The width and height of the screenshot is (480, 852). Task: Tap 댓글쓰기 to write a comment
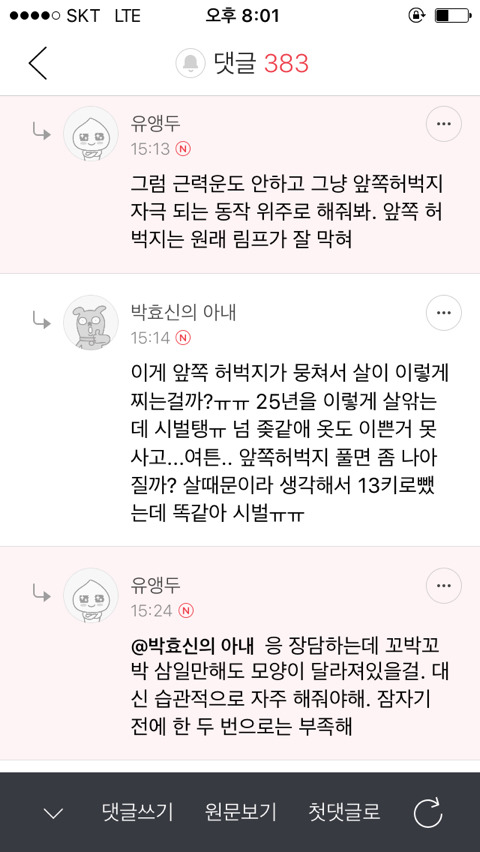pos(138,812)
